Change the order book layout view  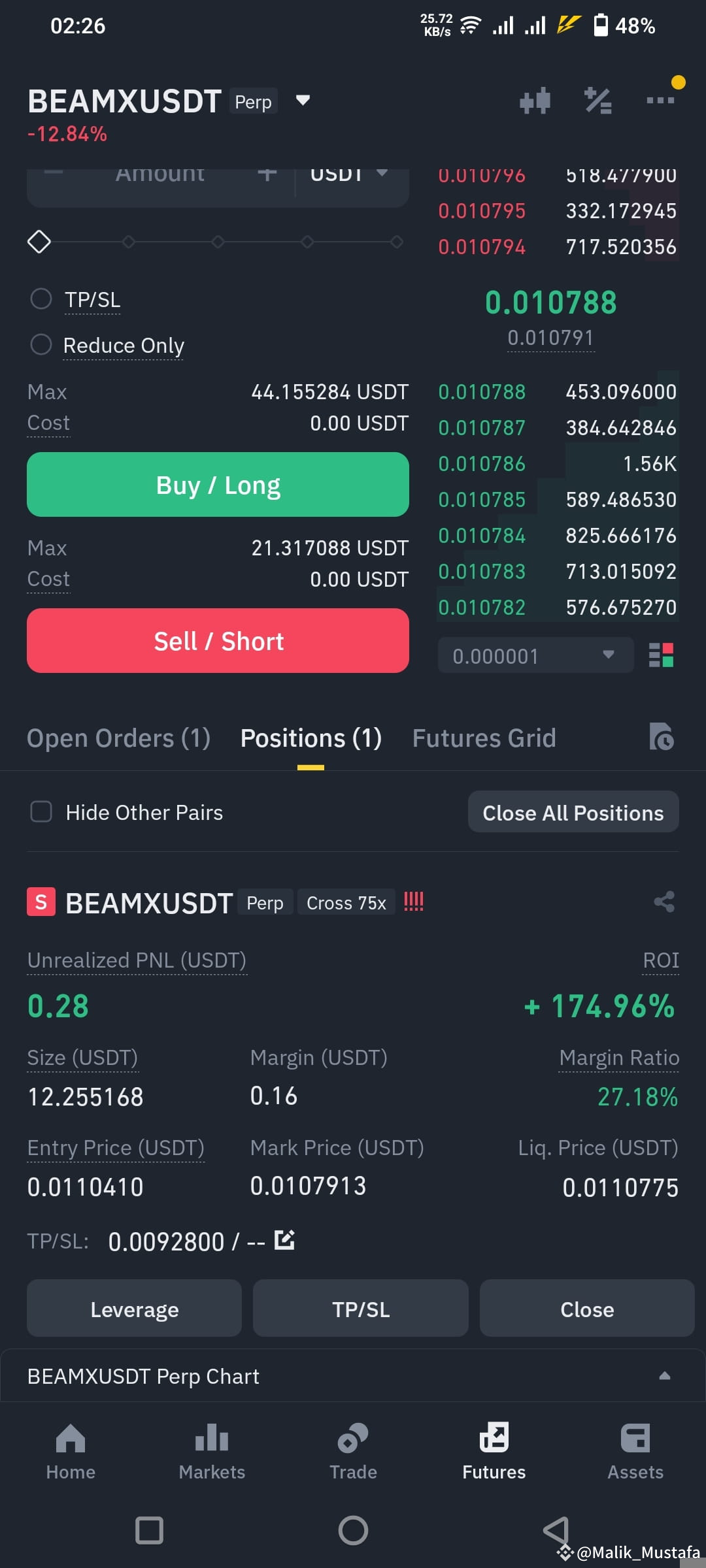coord(661,655)
